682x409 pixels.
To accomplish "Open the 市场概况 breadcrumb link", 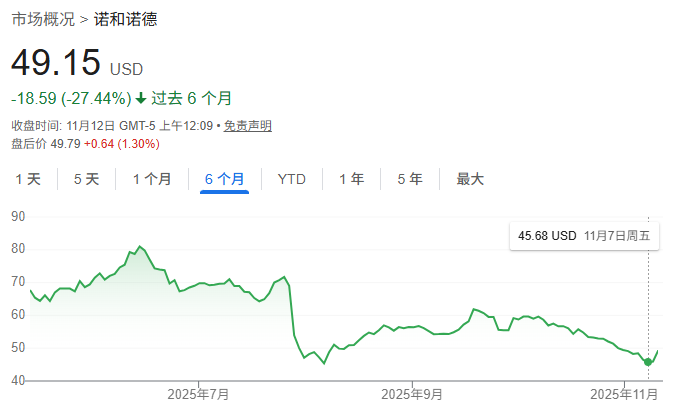I will [43, 19].
